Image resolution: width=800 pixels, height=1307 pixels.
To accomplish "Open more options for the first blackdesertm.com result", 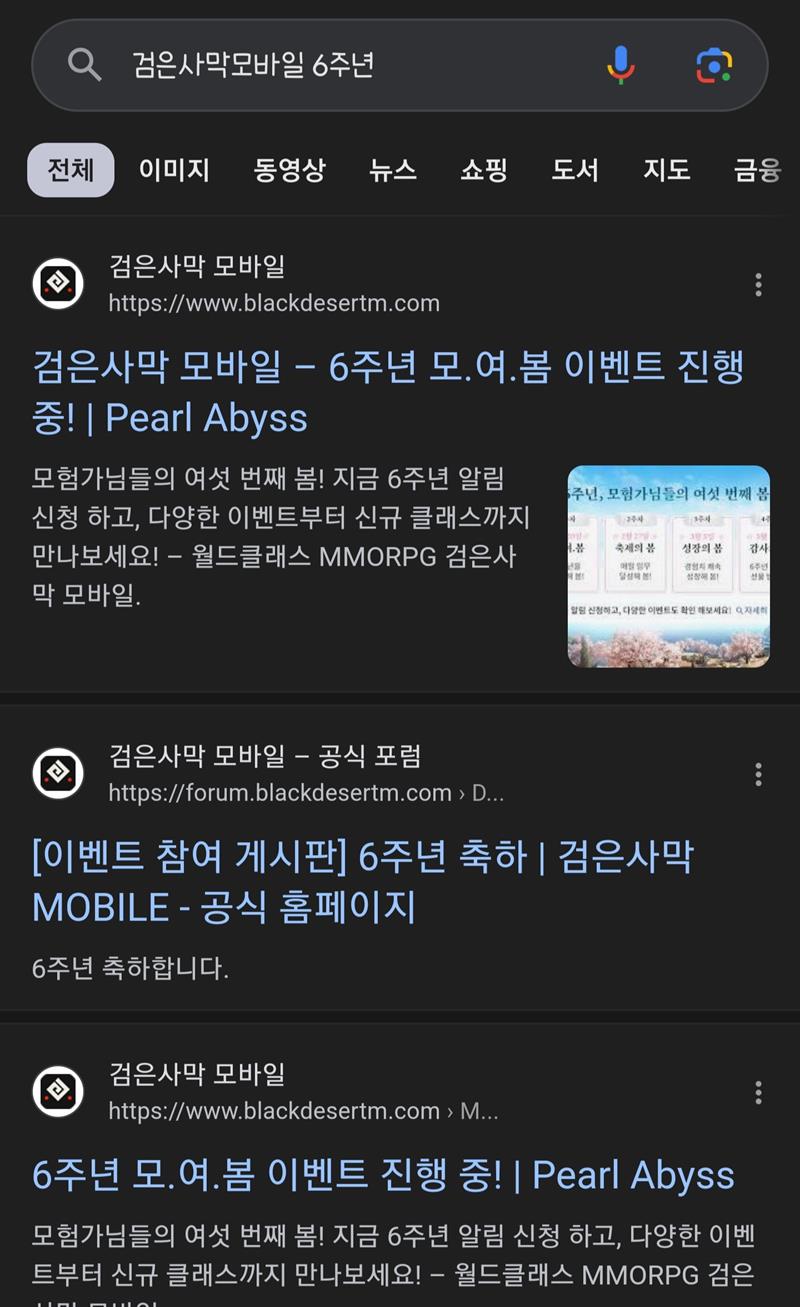I will [x=758, y=285].
